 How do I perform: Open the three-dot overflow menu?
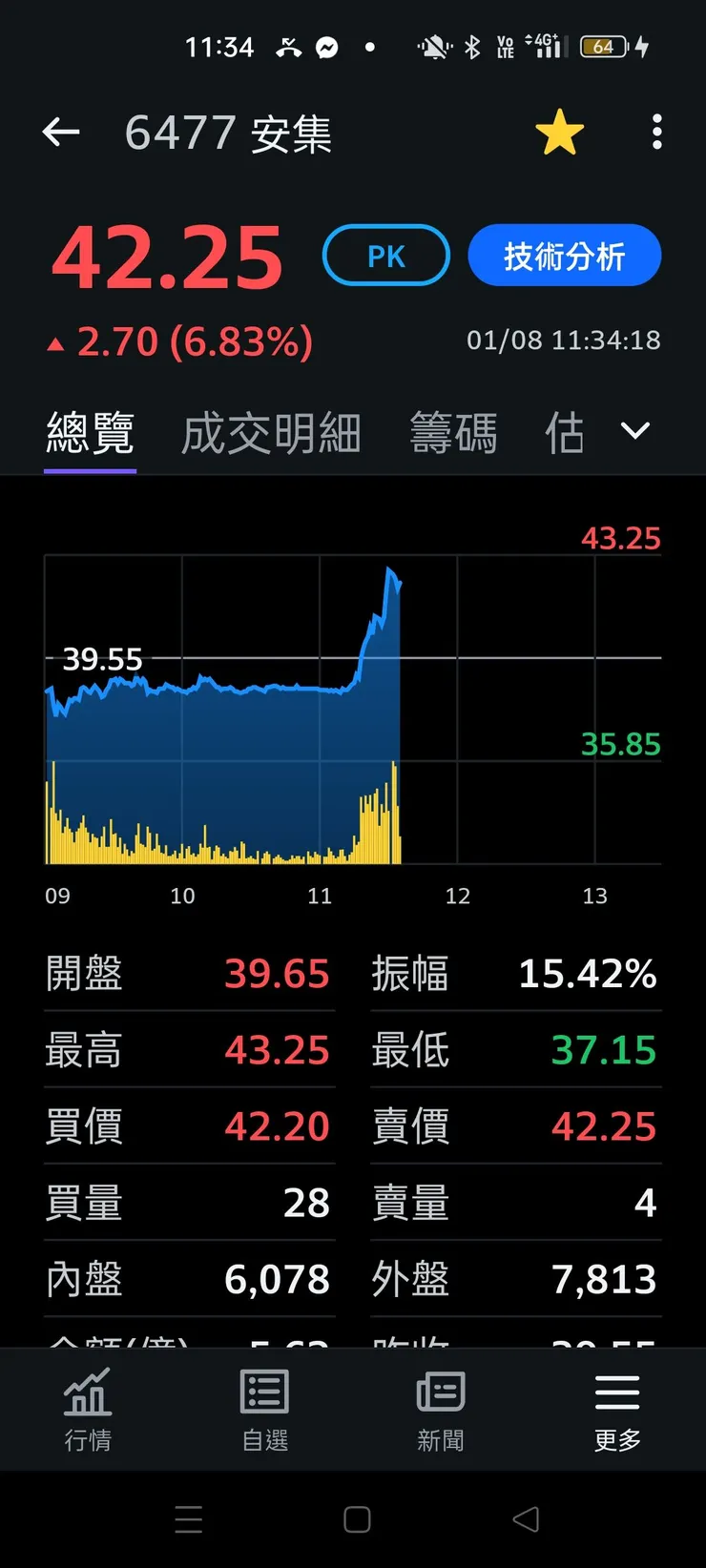(656, 132)
